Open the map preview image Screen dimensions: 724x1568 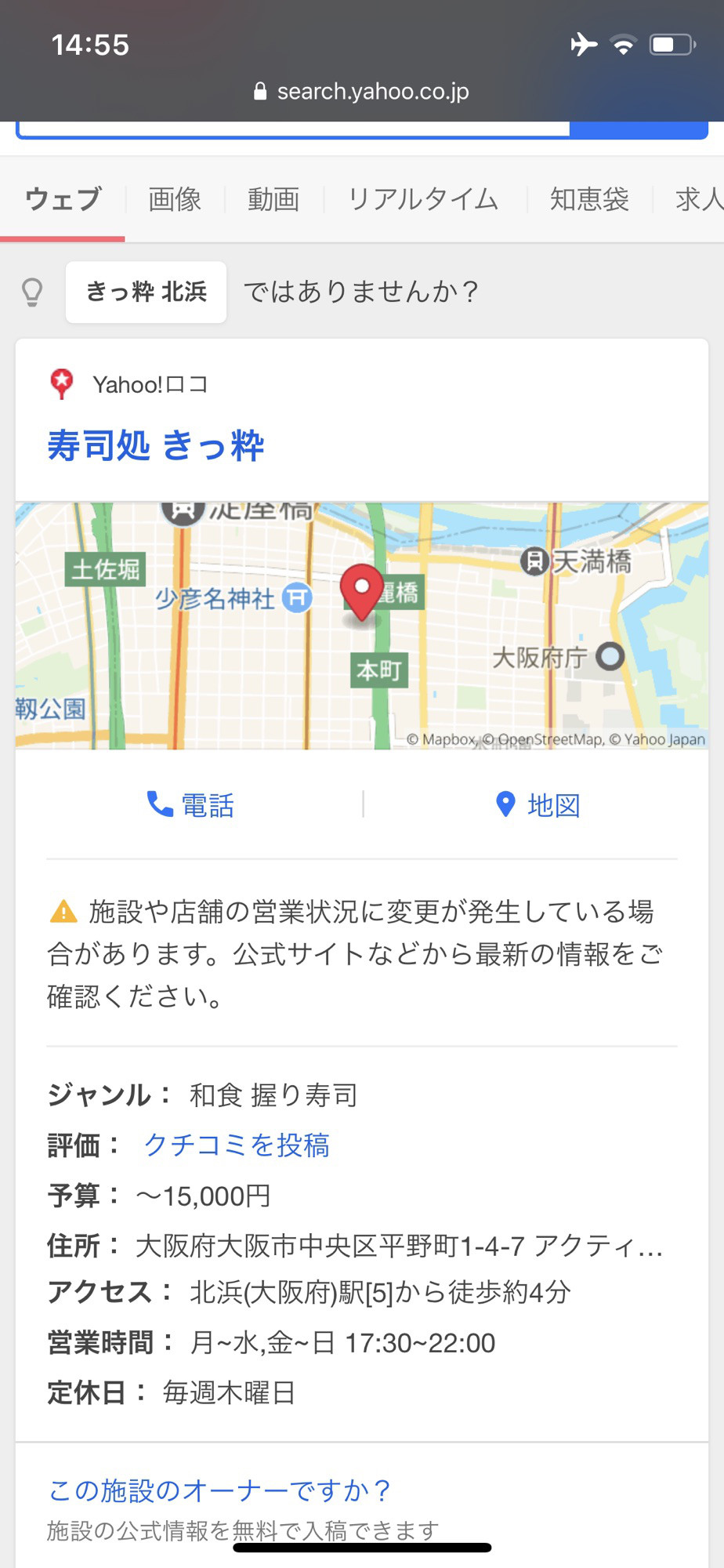pos(362,626)
